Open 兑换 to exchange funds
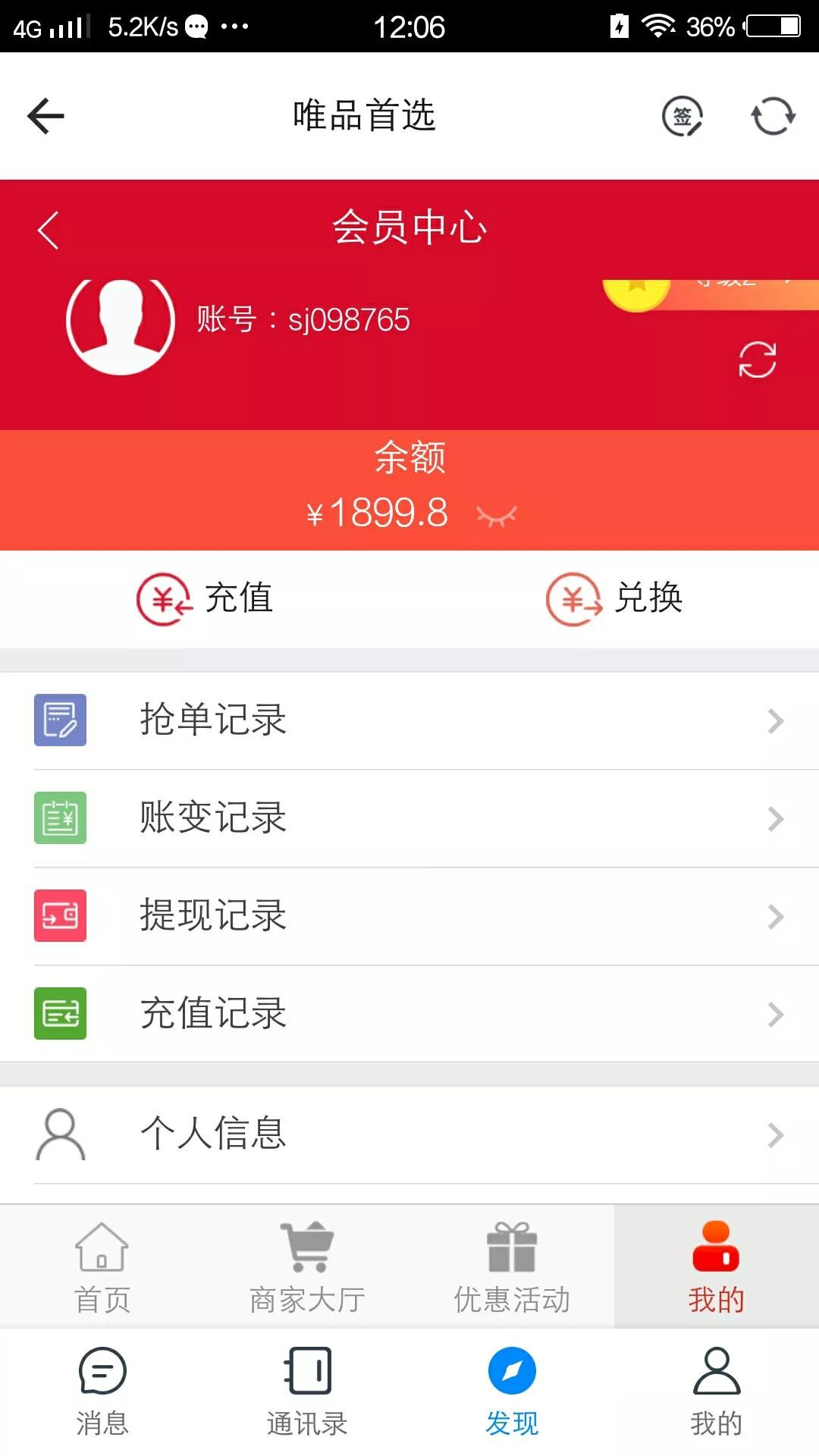 614,598
